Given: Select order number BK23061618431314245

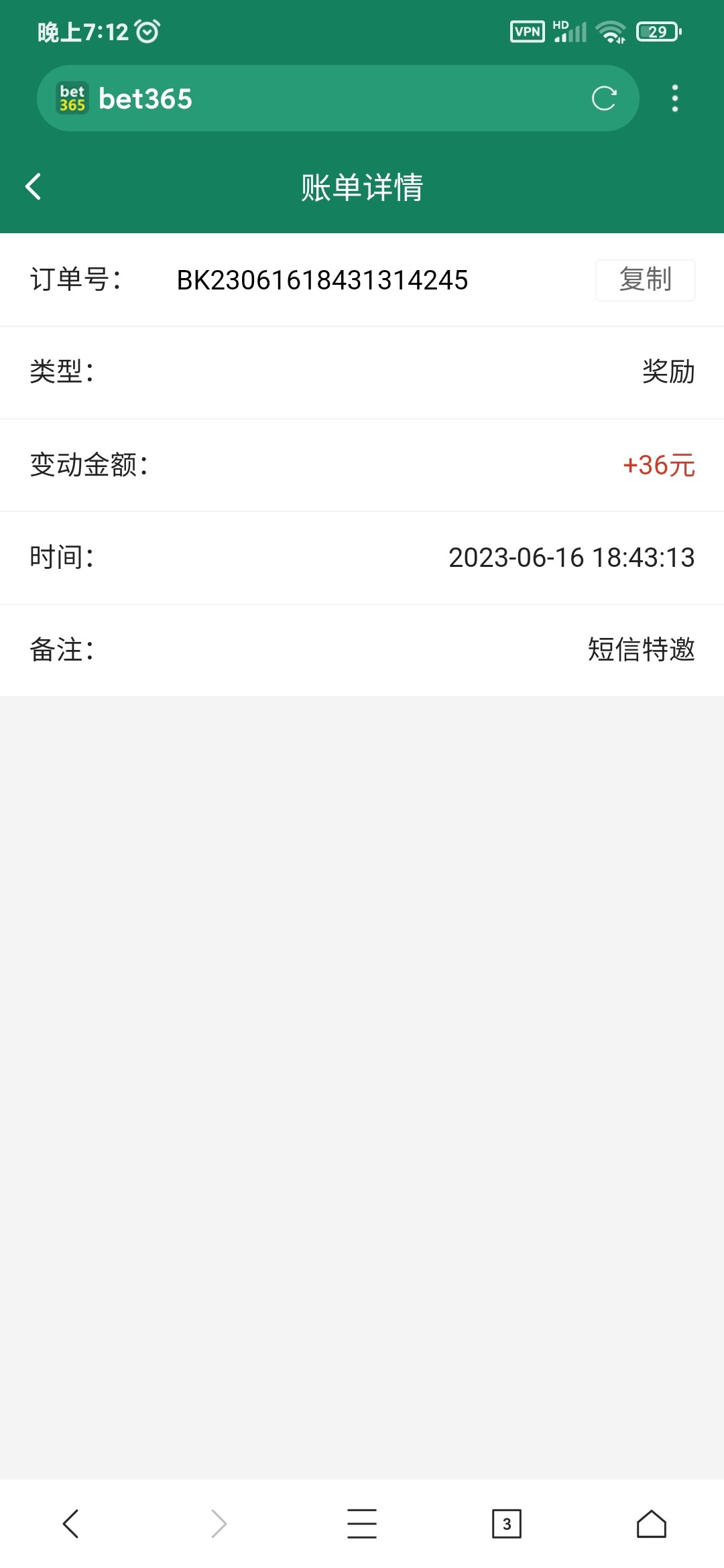Looking at the screenshot, I should (322, 281).
